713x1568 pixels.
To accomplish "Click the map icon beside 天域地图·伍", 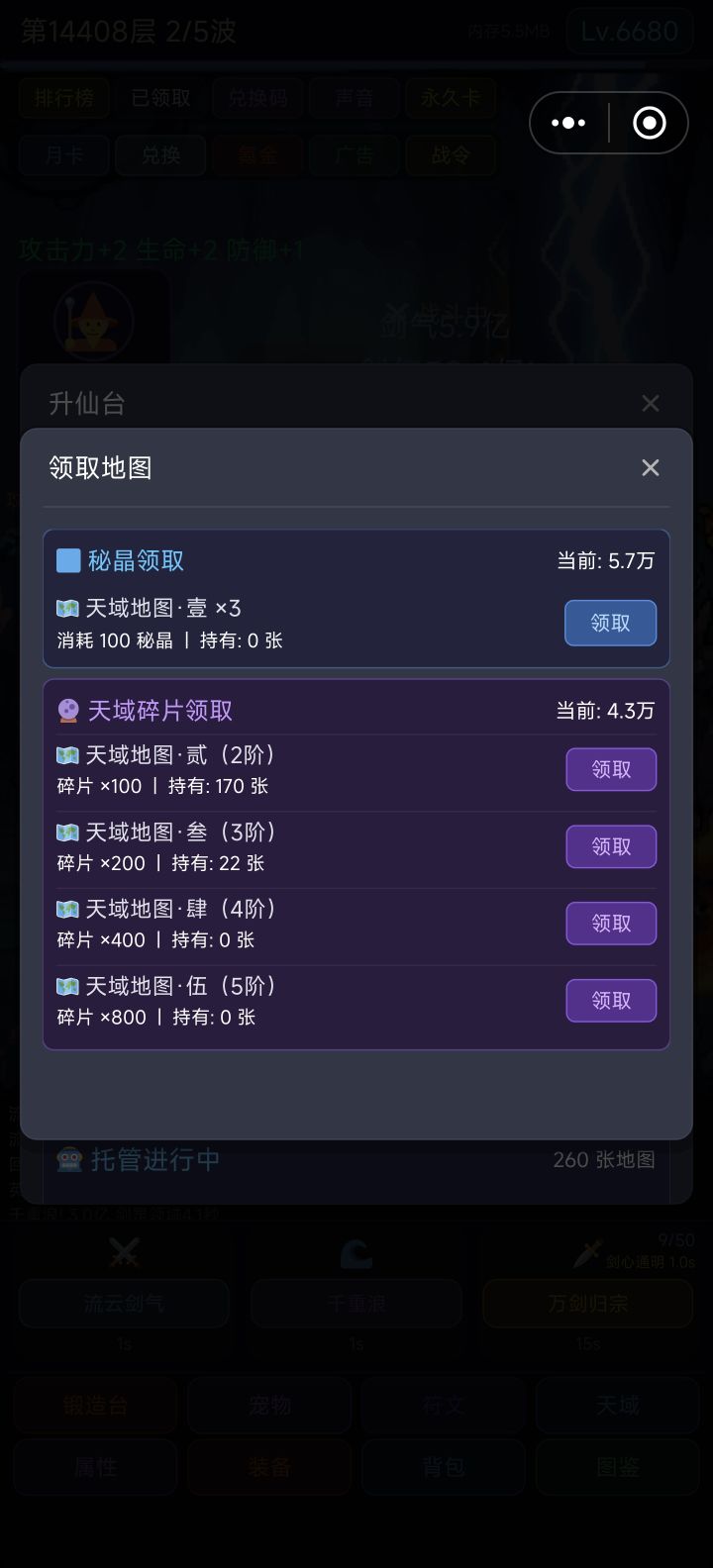I will coord(67,986).
